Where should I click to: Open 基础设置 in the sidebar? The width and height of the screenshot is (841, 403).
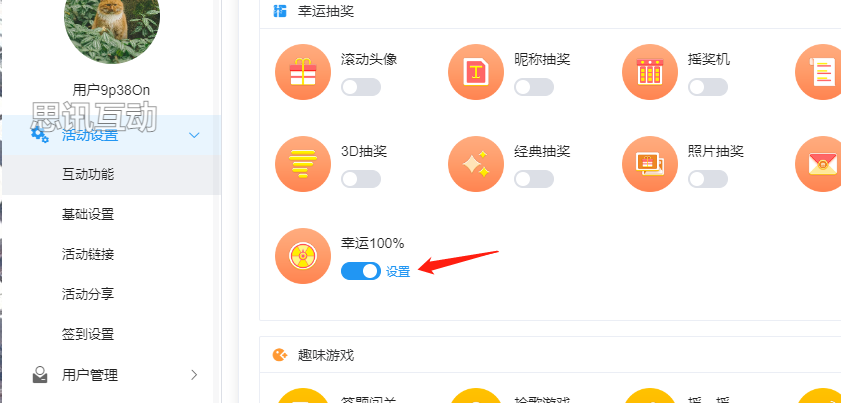pyautogui.click(x=88, y=214)
